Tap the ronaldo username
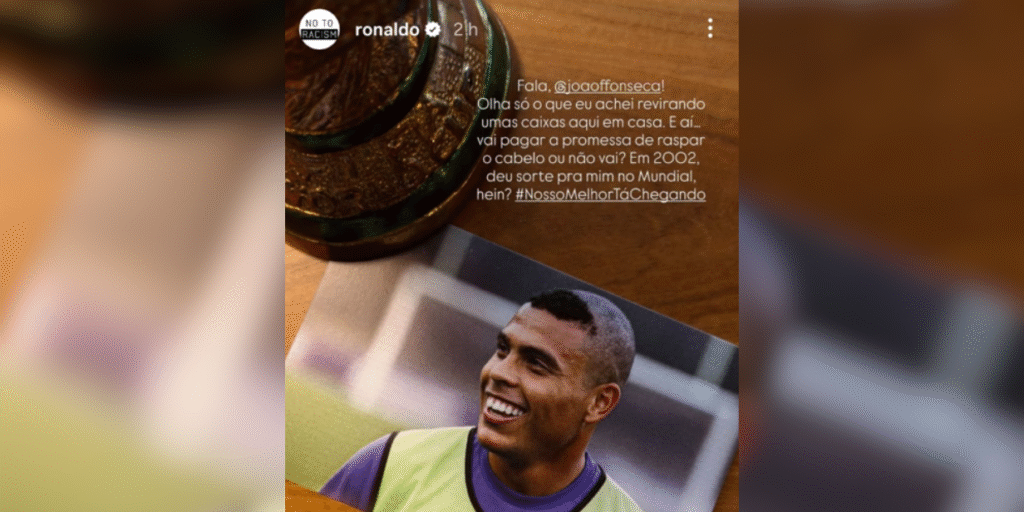Image resolution: width=1024 pixels, height=512 pixels. click(x=387, y=29)
